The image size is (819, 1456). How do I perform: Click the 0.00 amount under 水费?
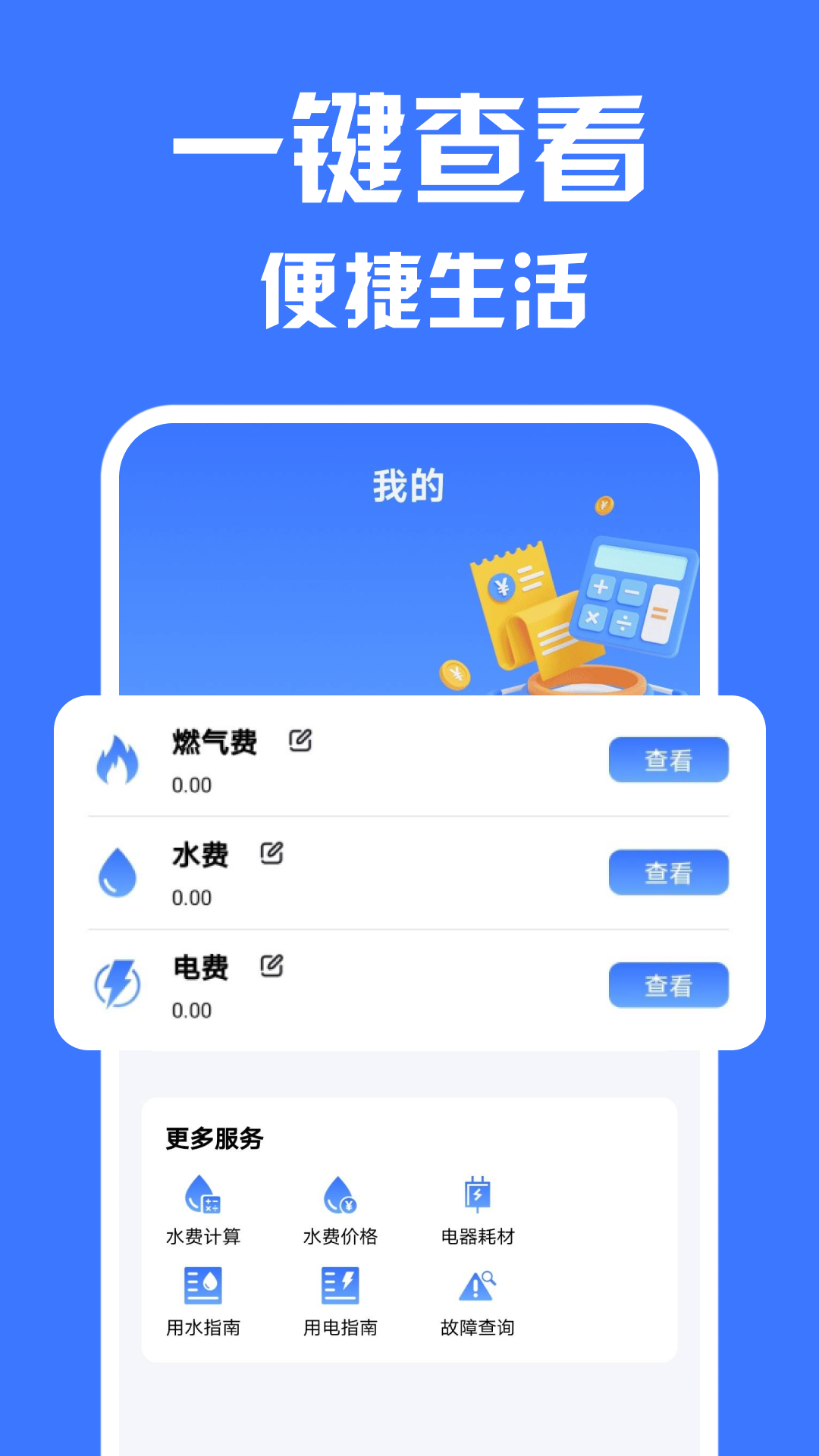(x=191, y=897)
